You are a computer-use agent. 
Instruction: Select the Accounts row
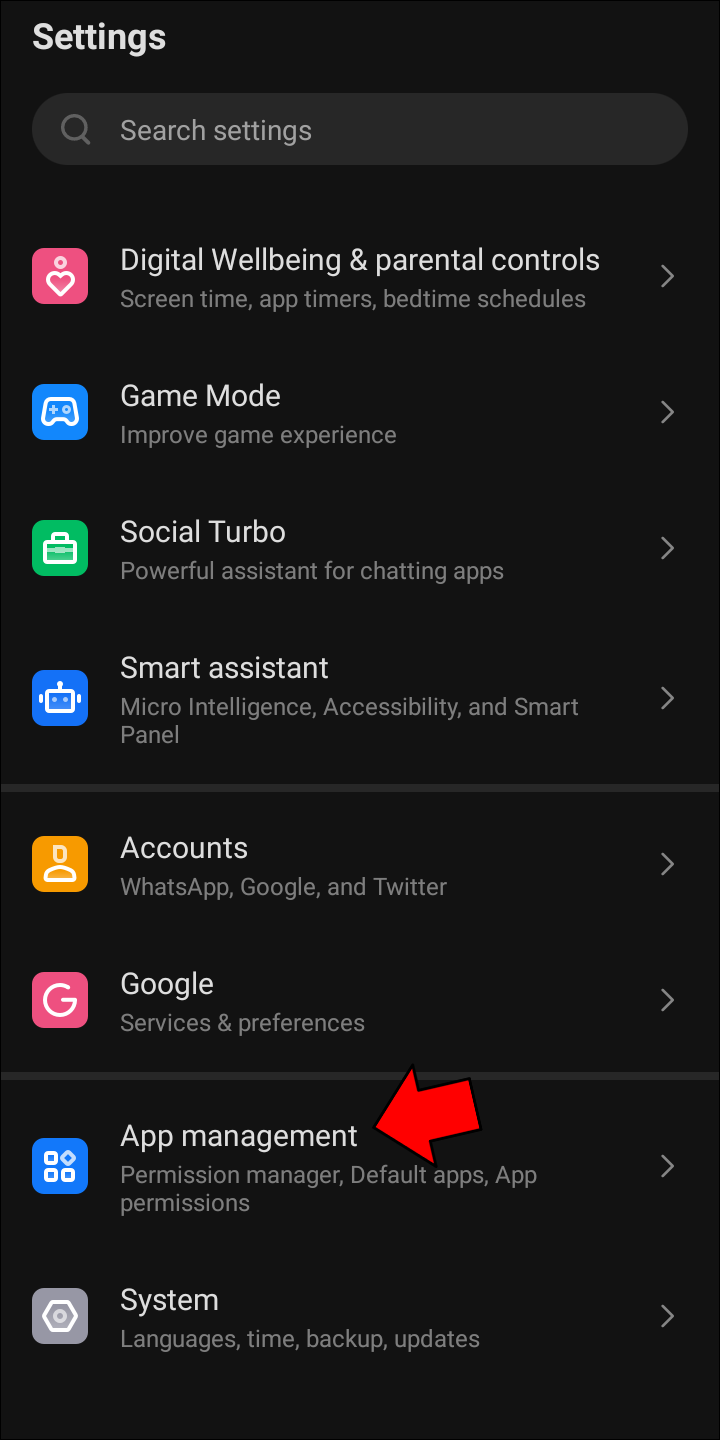pos(360,865)
